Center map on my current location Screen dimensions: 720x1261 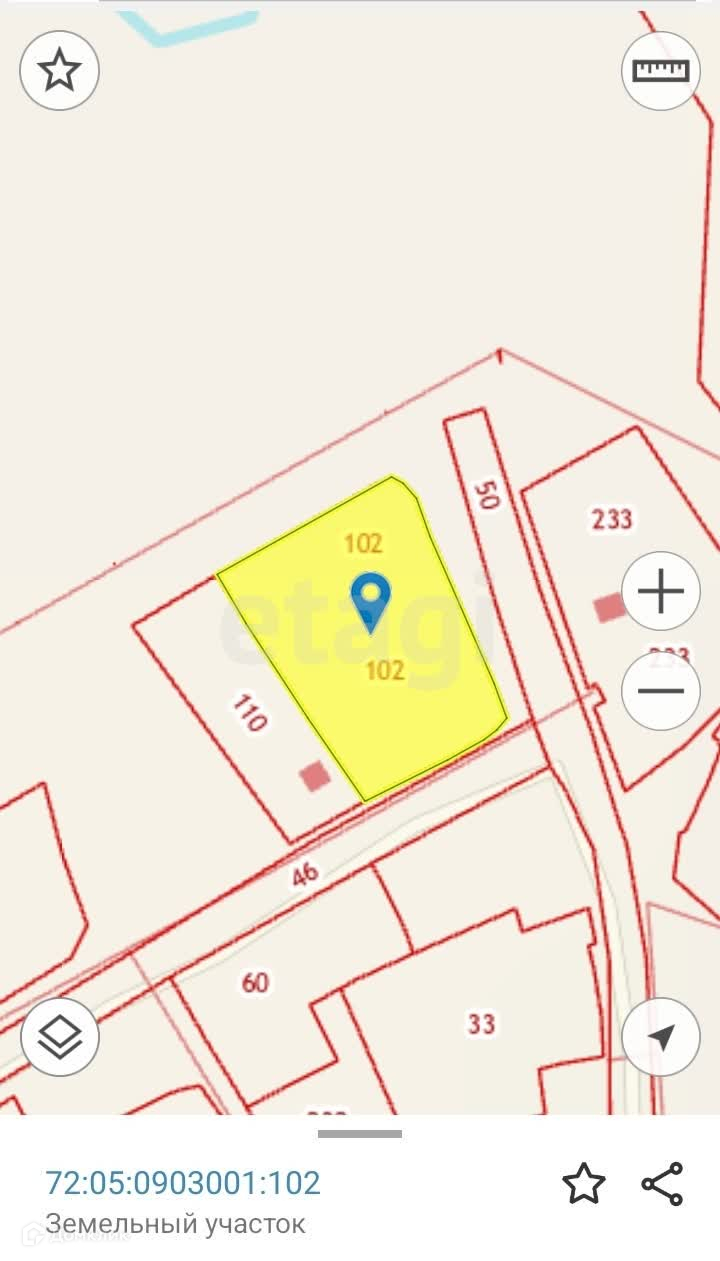click(x=660, y=1037)
